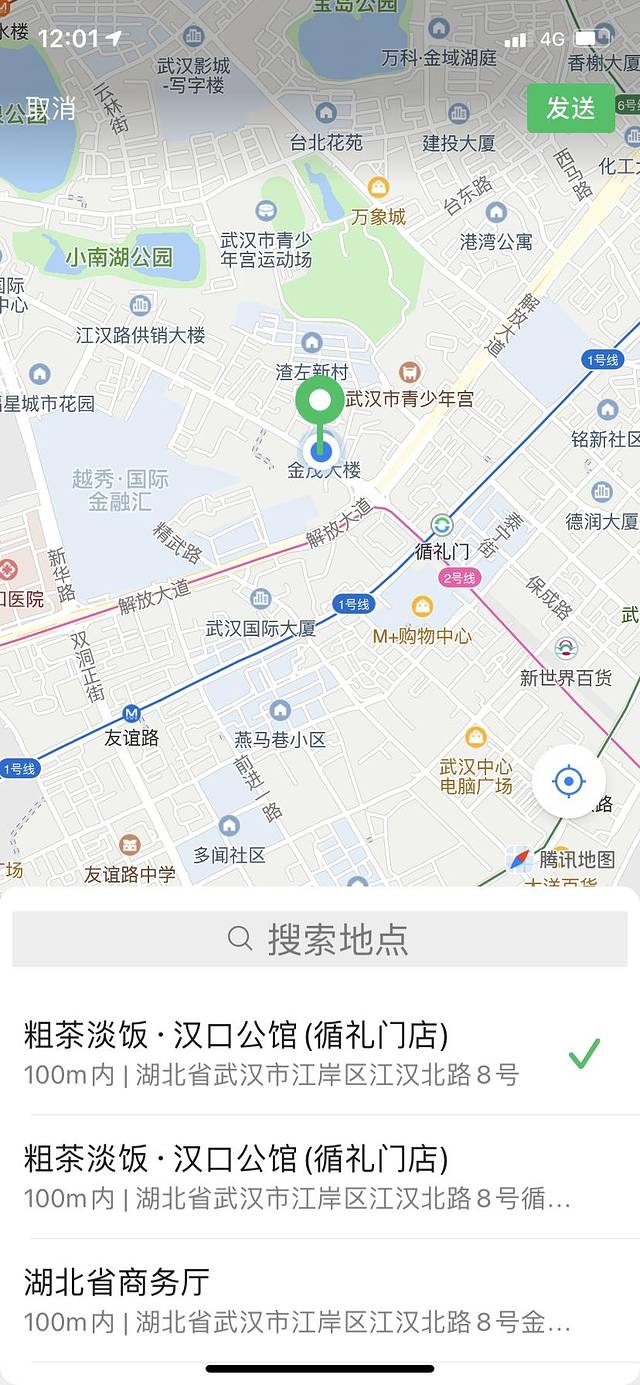Select the checked 粗茶淡饭·汉口公馆 location row
Image resolution: width=640 pixels, height=1385 pixels.
pyautogui.click(x=300, y=1053)
